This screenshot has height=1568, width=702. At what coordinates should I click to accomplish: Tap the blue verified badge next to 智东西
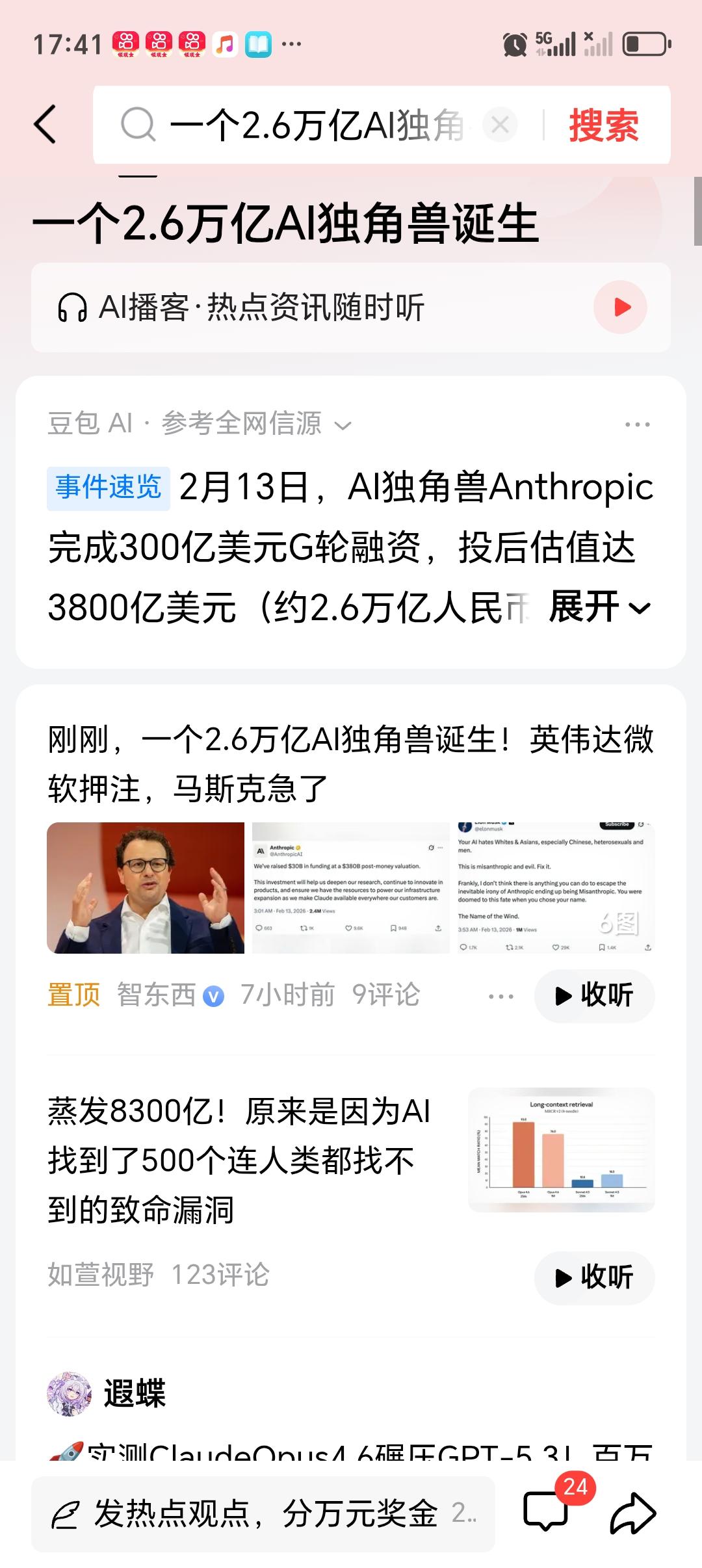(214, 994)
